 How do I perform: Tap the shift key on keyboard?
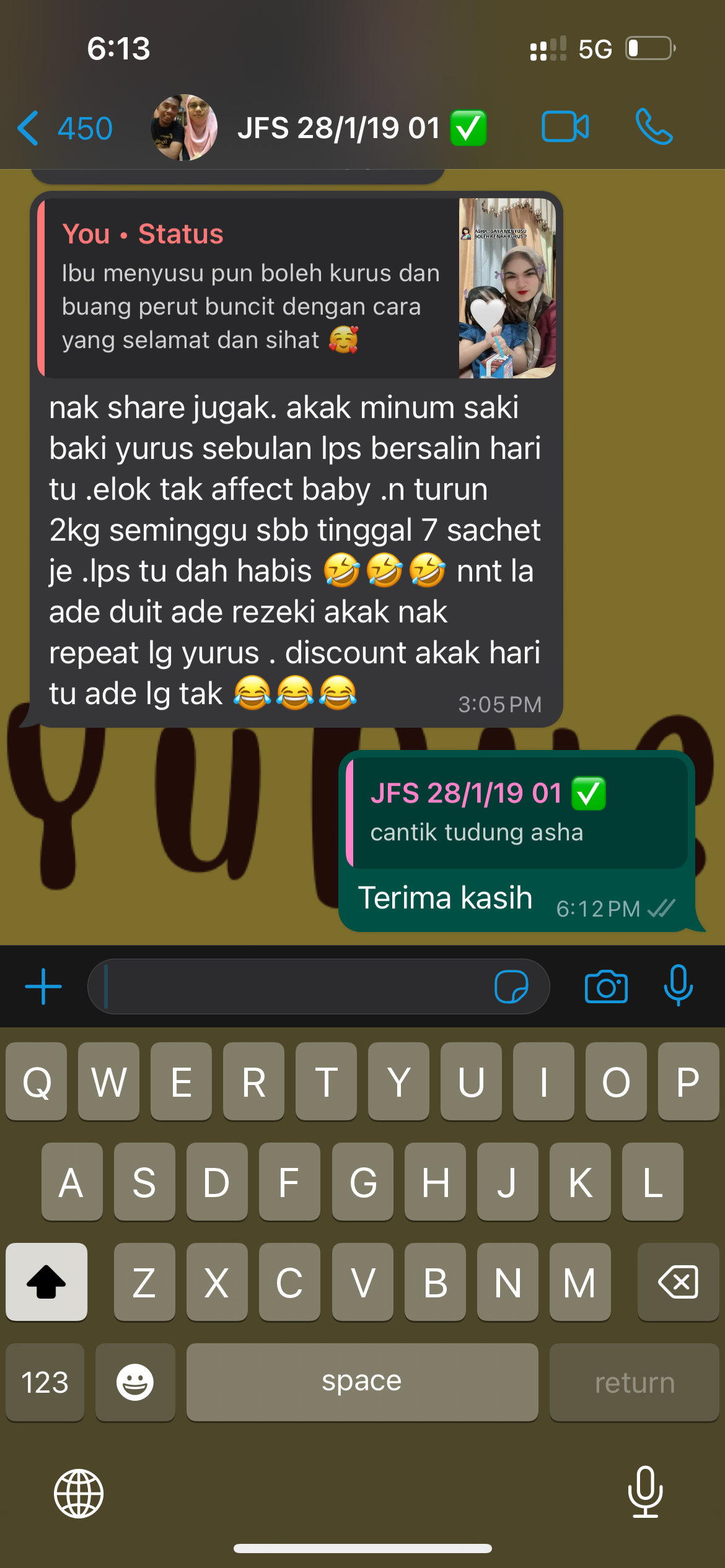[x=46, y=1282]
